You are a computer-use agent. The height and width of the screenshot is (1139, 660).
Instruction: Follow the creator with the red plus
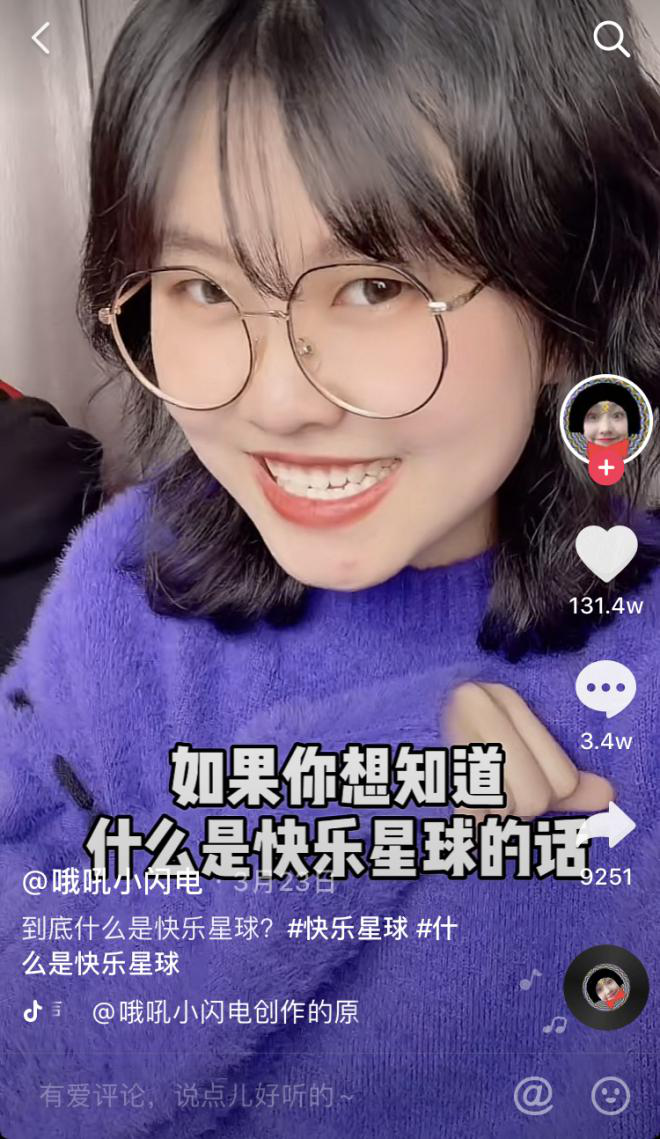pyautogui.click(x=606, y=467)
